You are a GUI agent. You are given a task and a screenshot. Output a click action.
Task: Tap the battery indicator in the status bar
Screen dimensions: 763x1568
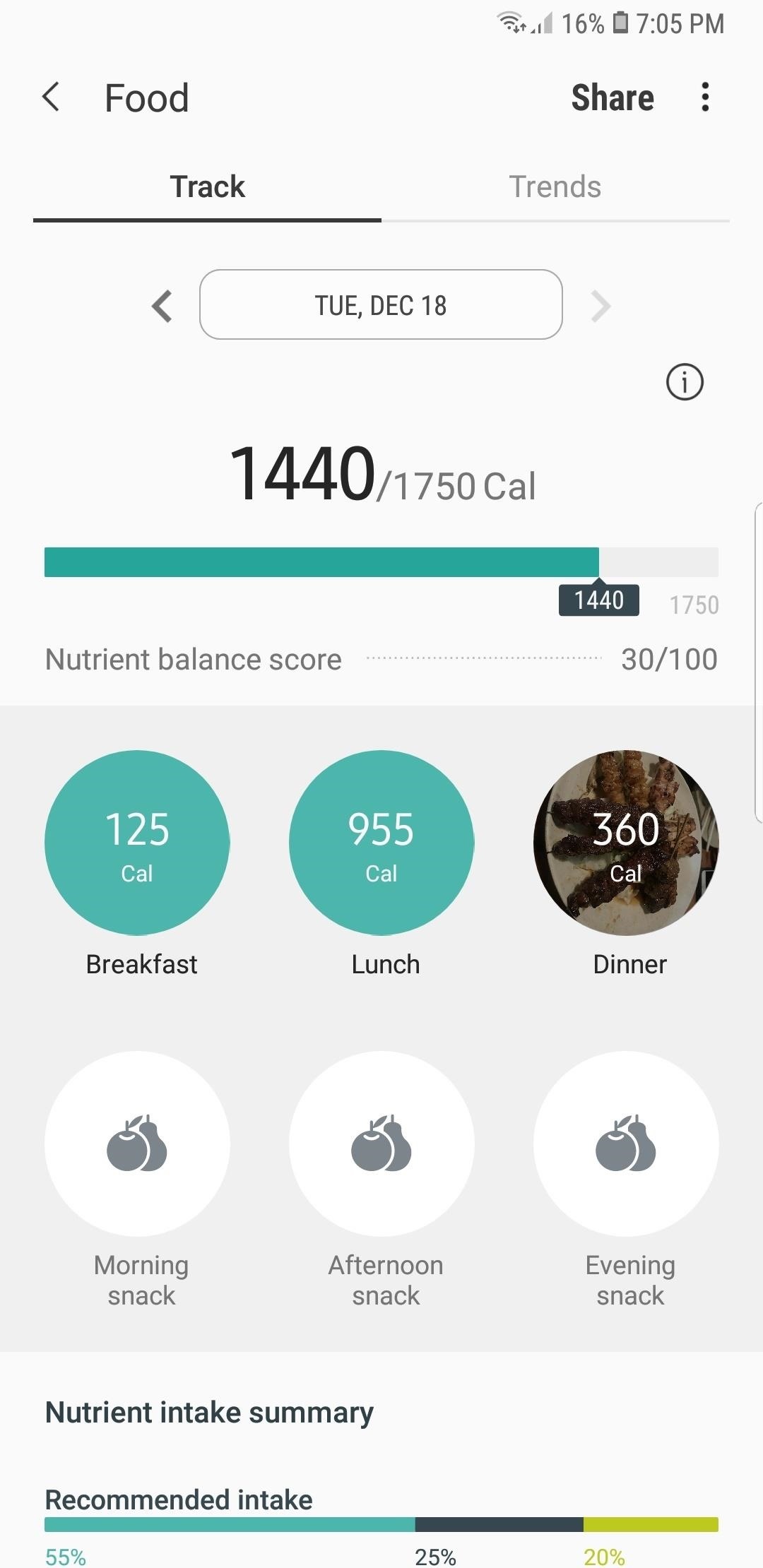(620, 23)
